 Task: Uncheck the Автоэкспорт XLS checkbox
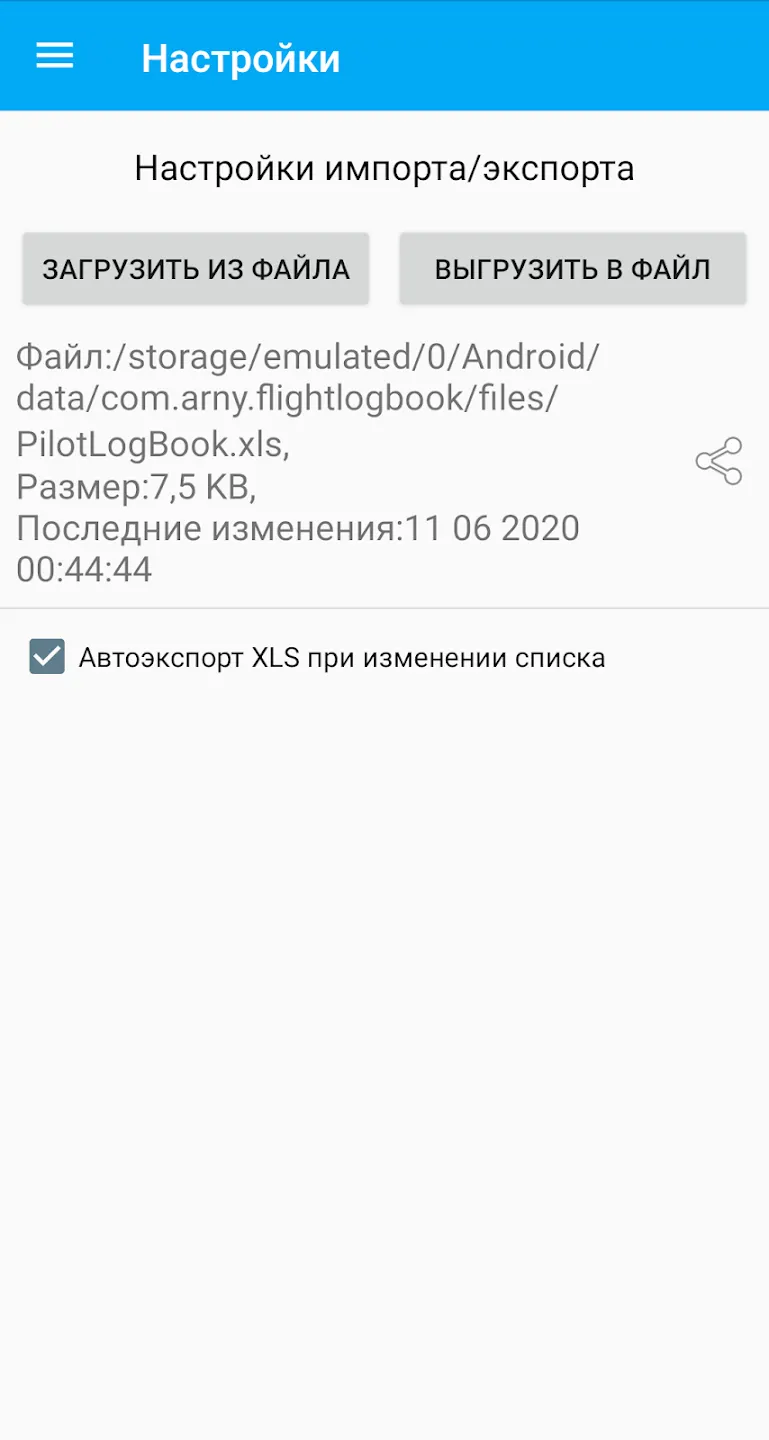pyautogui.click(x=47, y=657)
